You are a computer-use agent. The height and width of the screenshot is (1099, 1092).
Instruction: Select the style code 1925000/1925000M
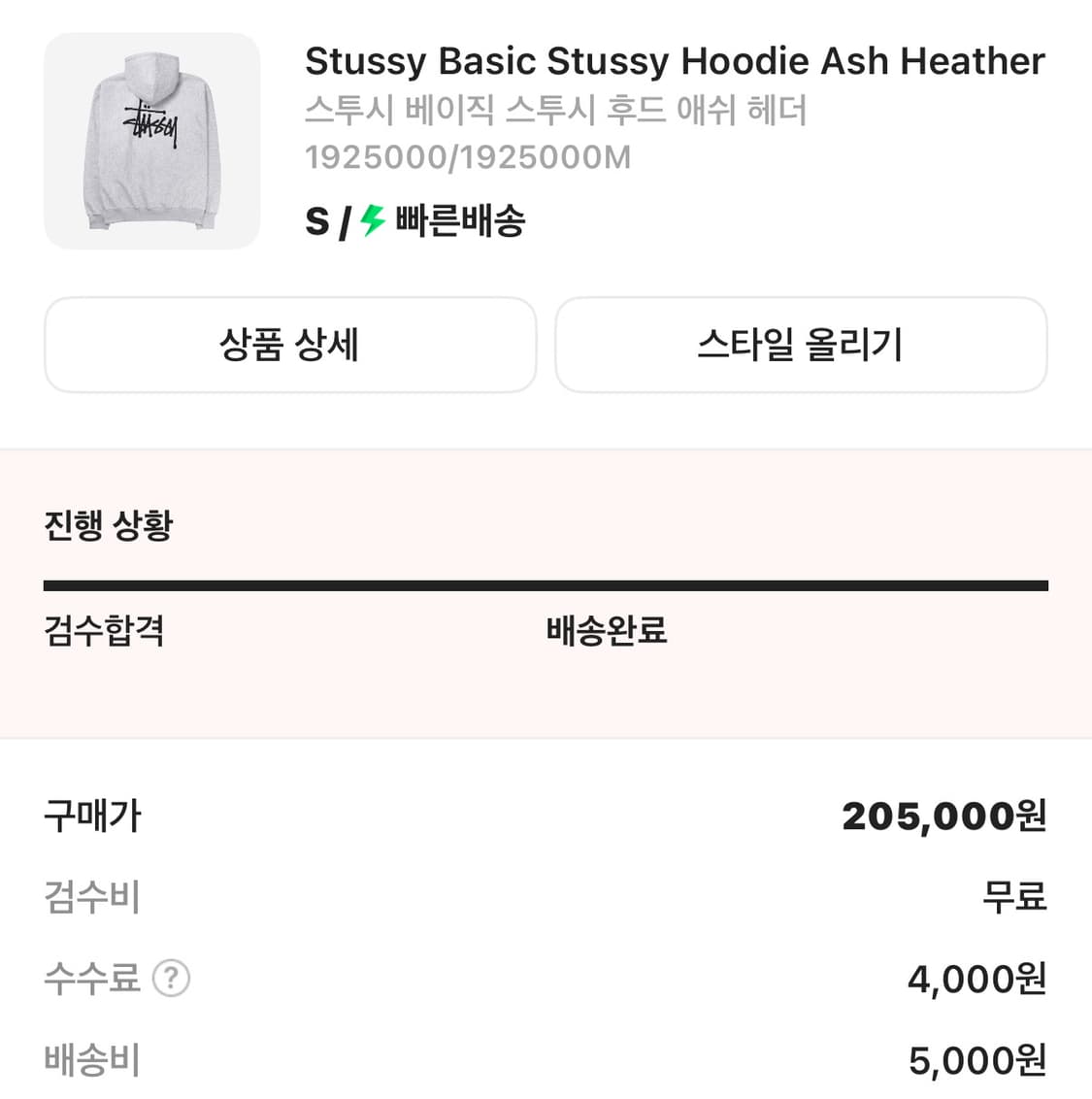[x=468, y=155]
